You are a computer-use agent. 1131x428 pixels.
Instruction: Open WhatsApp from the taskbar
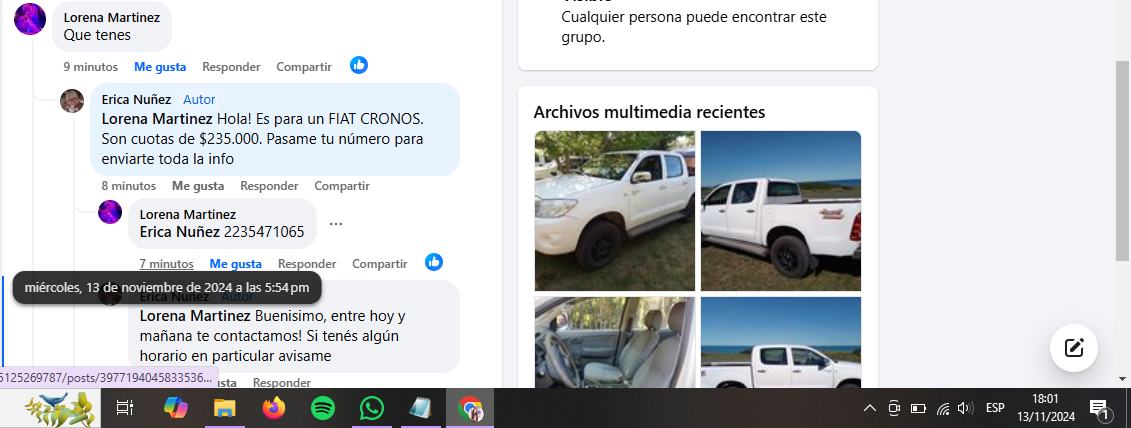click(x=372, y=408)
